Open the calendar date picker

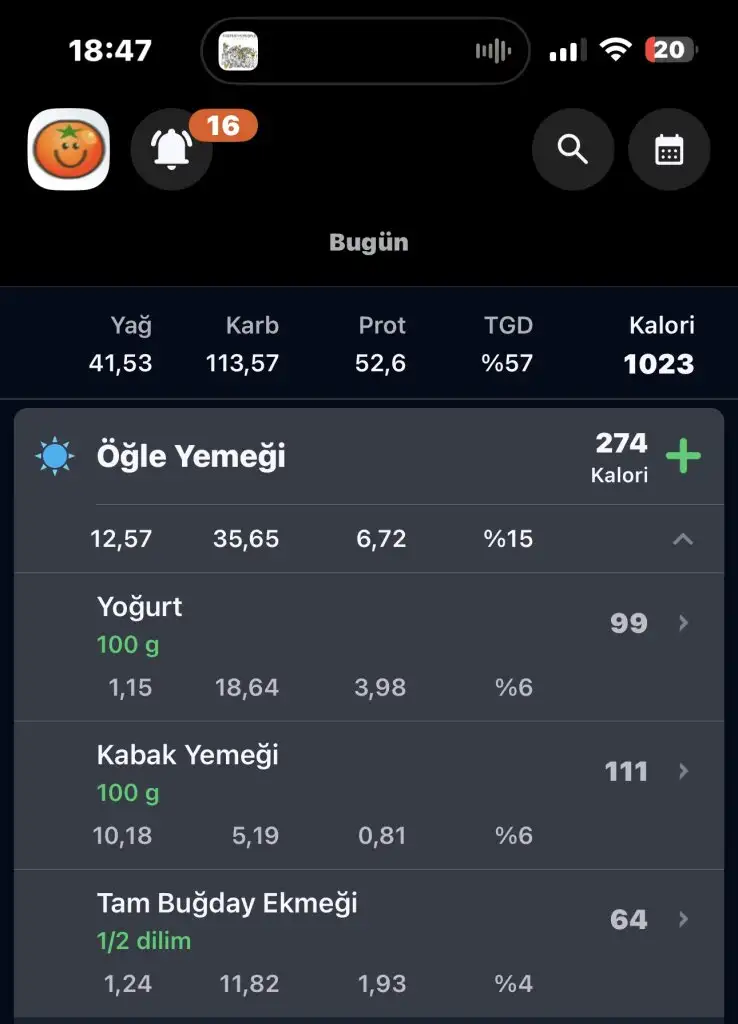pyautogui.click(x=668, y=150)
